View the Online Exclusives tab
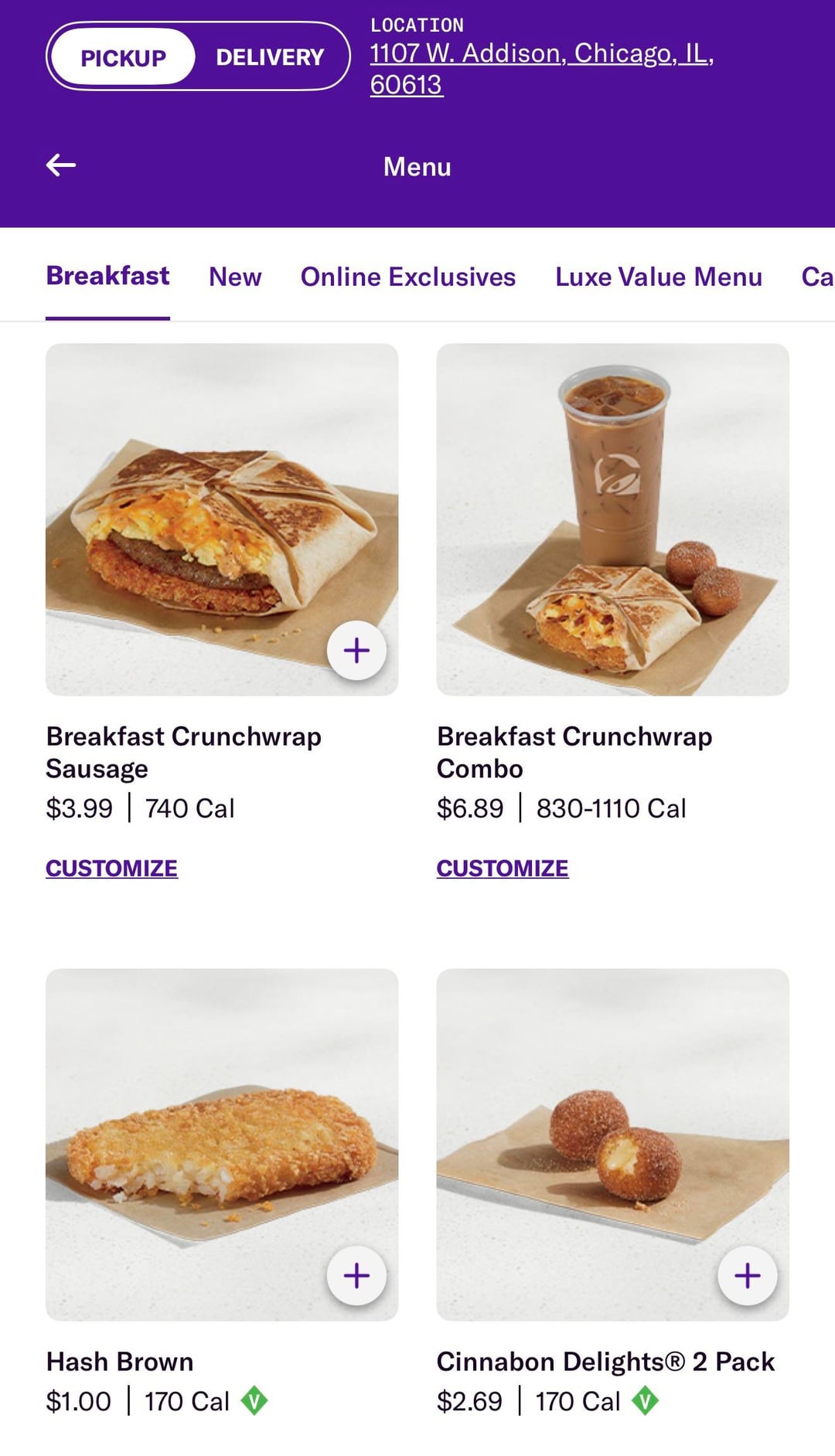Screen dimensions: 835x1456 (407, 277)
